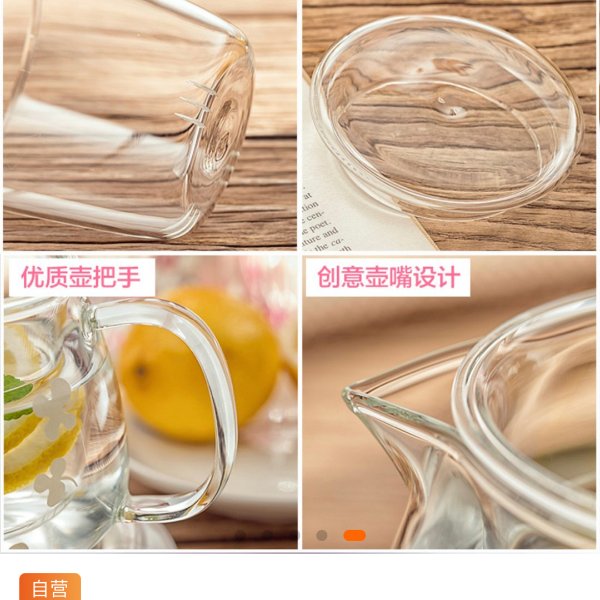Tap the orange active page indicator
This screenshot has width=600, height=600.
point(354,536)
